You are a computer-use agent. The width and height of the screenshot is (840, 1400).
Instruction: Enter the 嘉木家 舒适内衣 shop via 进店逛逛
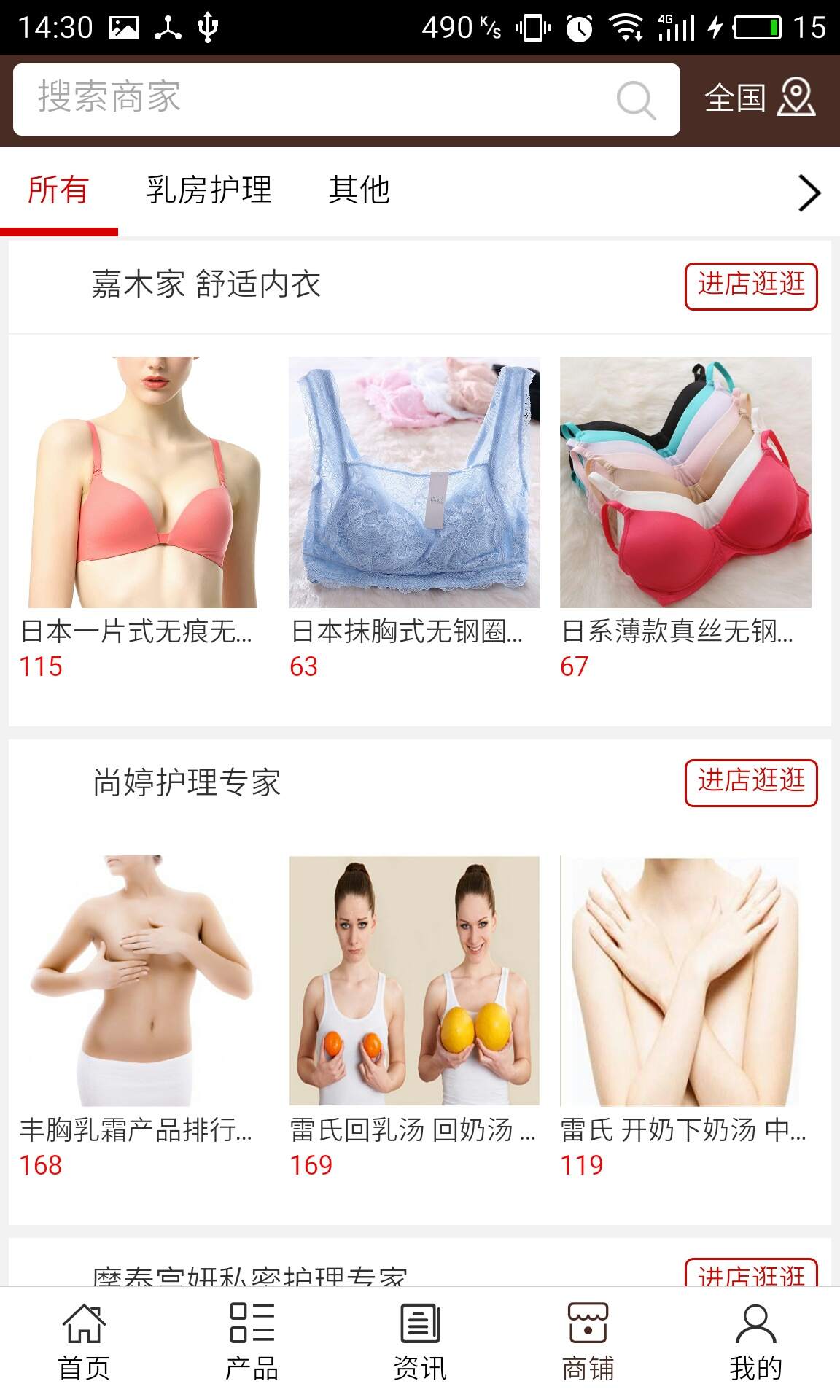tap(750, 286)
